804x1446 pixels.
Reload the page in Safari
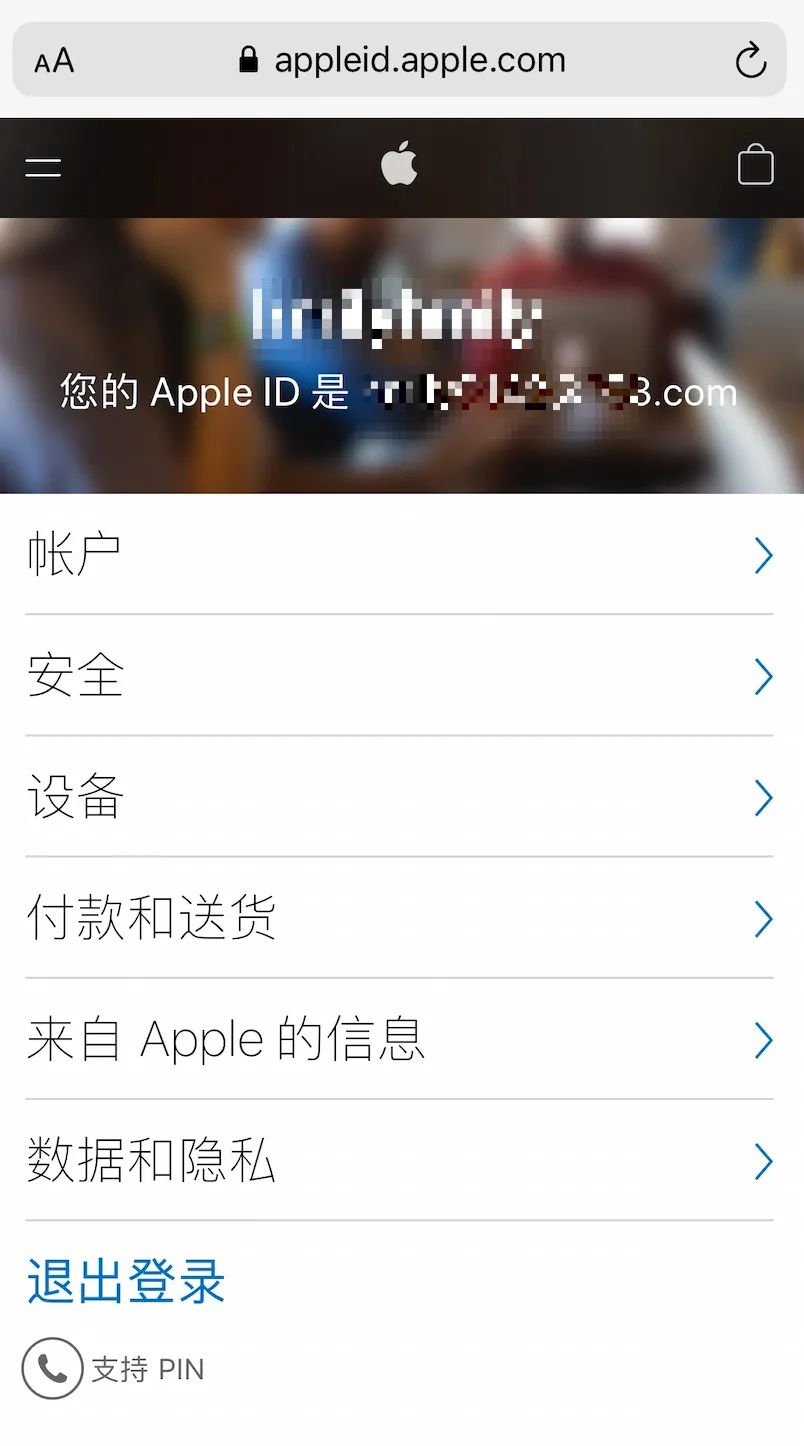click(750, 61)
